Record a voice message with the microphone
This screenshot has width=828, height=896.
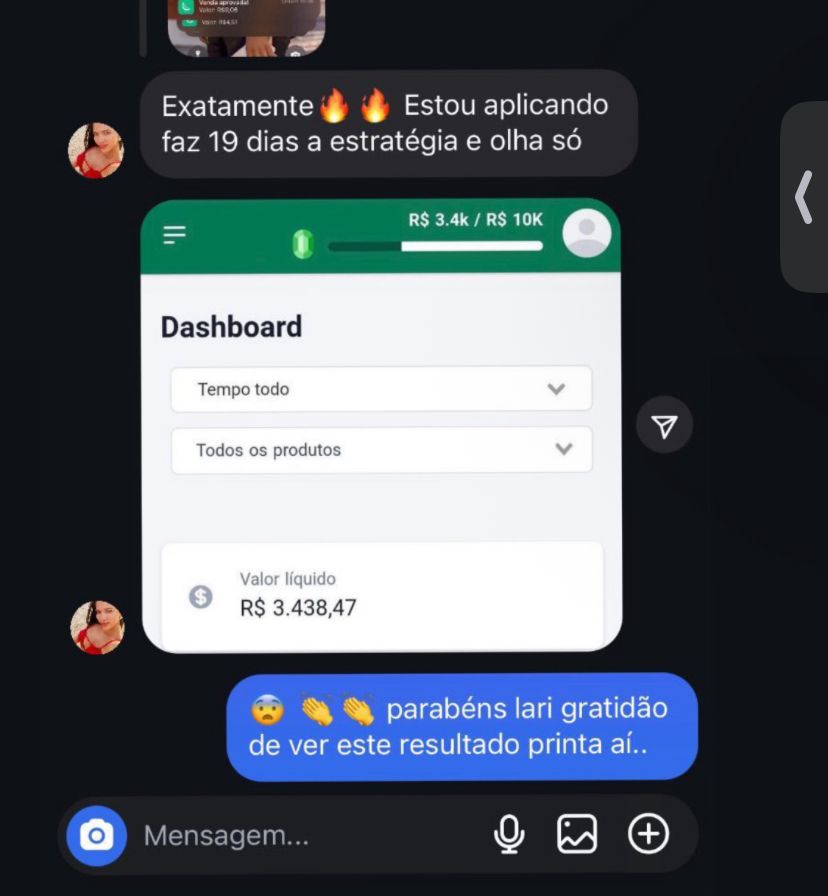[509, 835]
